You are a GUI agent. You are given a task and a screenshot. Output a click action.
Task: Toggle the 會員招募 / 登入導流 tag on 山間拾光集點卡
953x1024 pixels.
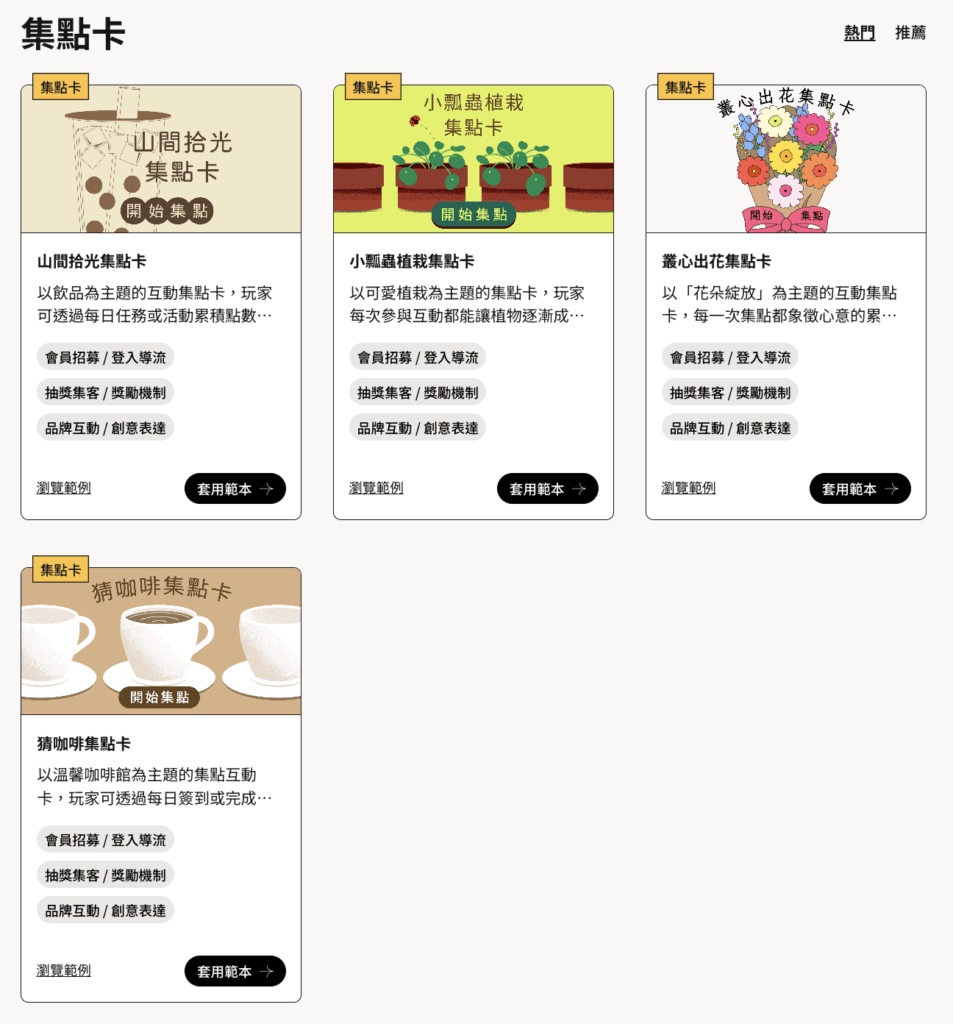(x=105, y=356)
